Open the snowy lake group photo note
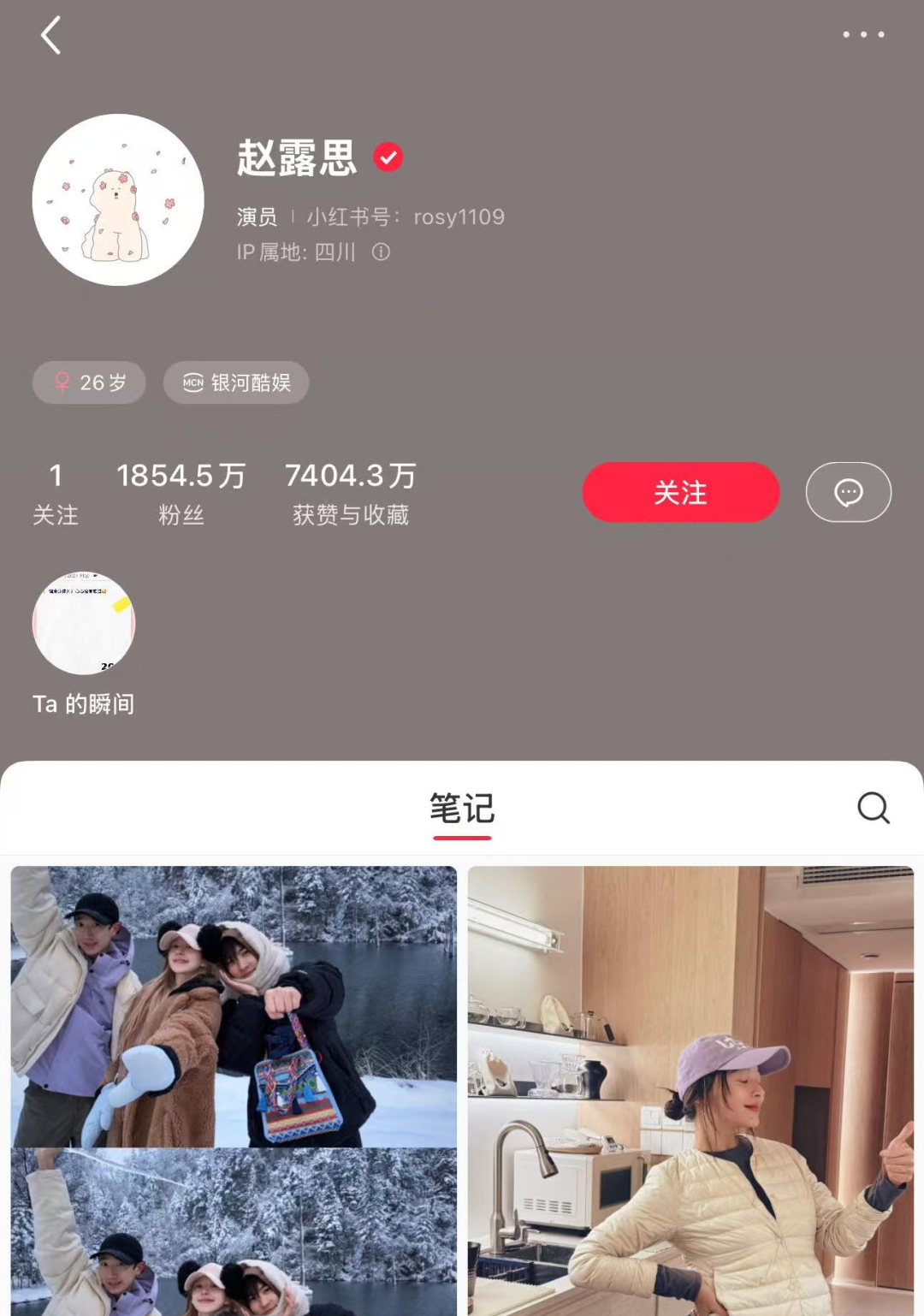 234,1087
